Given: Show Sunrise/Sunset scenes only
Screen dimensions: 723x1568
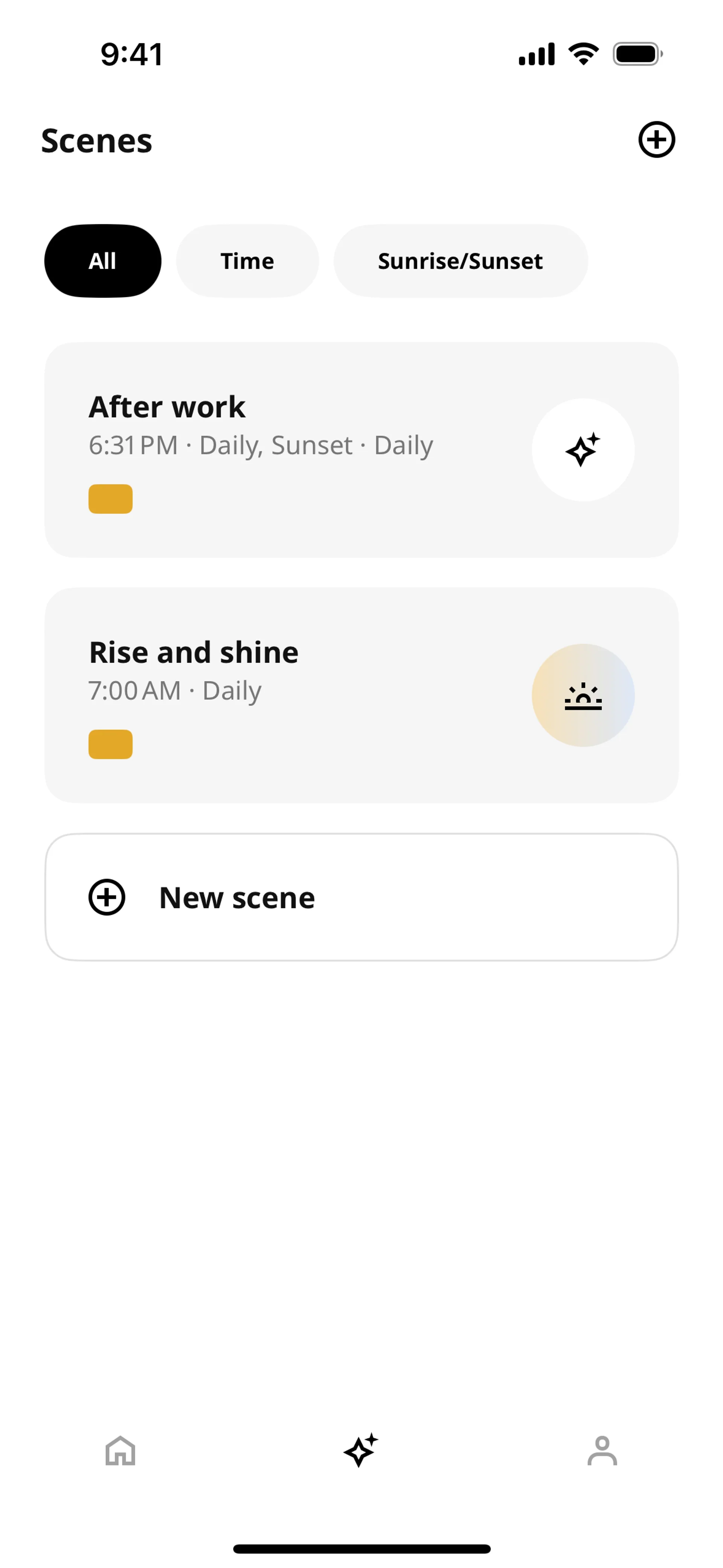Looking at the screenshot, I should pos(460,261).
